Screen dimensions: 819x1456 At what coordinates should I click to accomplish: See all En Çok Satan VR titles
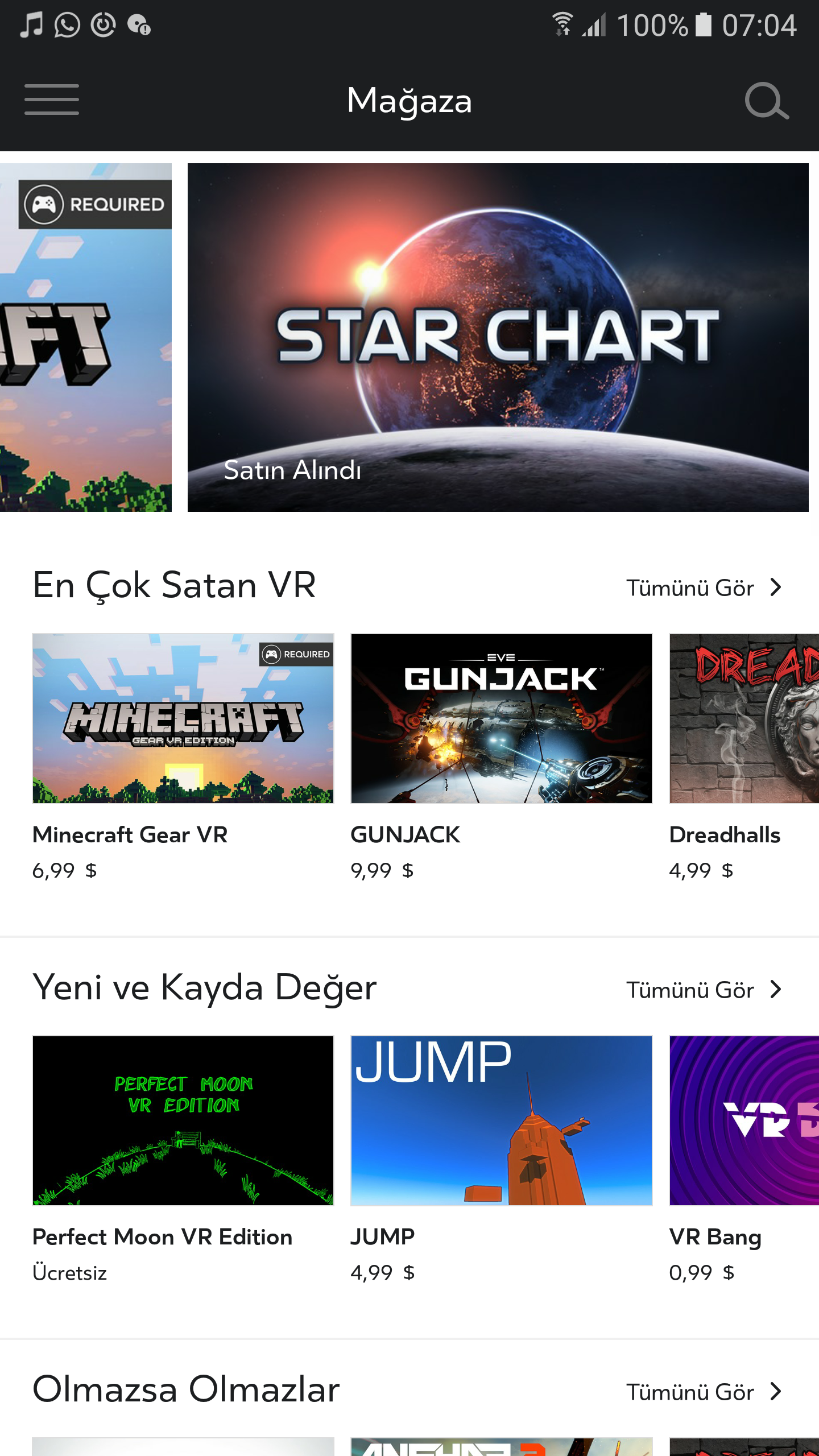(704, 588)
